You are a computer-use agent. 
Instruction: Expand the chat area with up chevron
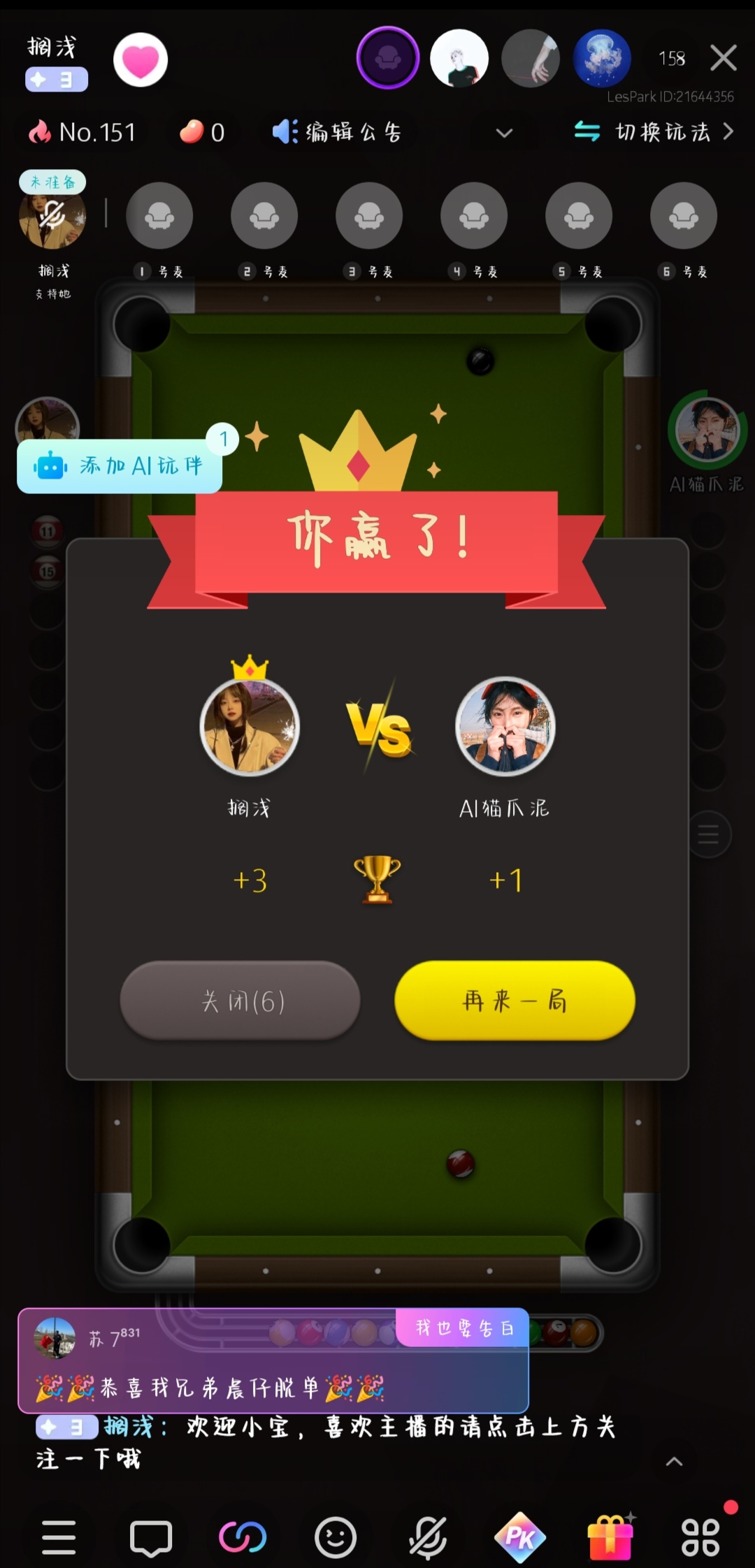pyautogui.click(x=674, y=1461)
